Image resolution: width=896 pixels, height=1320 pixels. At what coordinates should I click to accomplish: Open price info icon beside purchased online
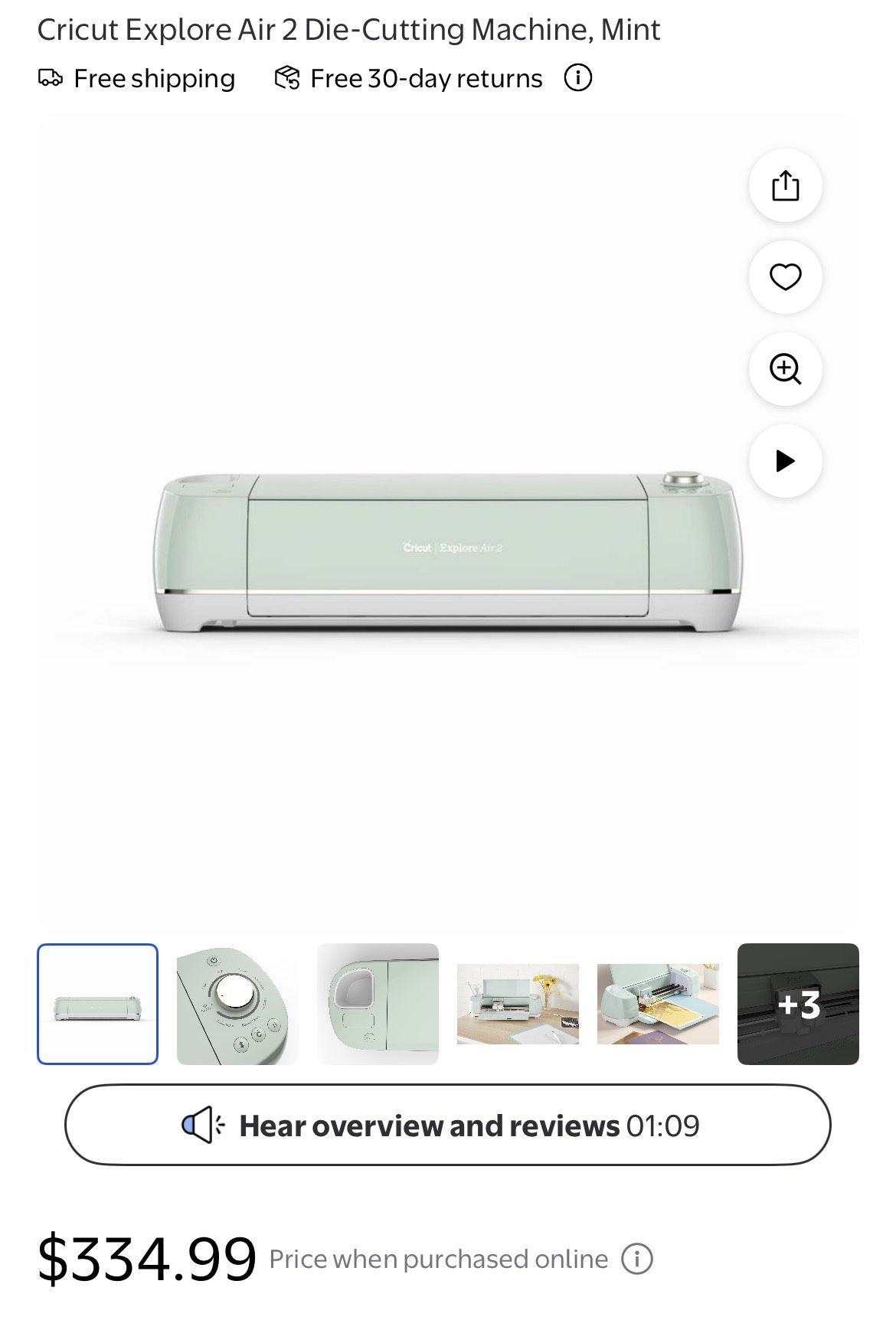point(636,1259)
